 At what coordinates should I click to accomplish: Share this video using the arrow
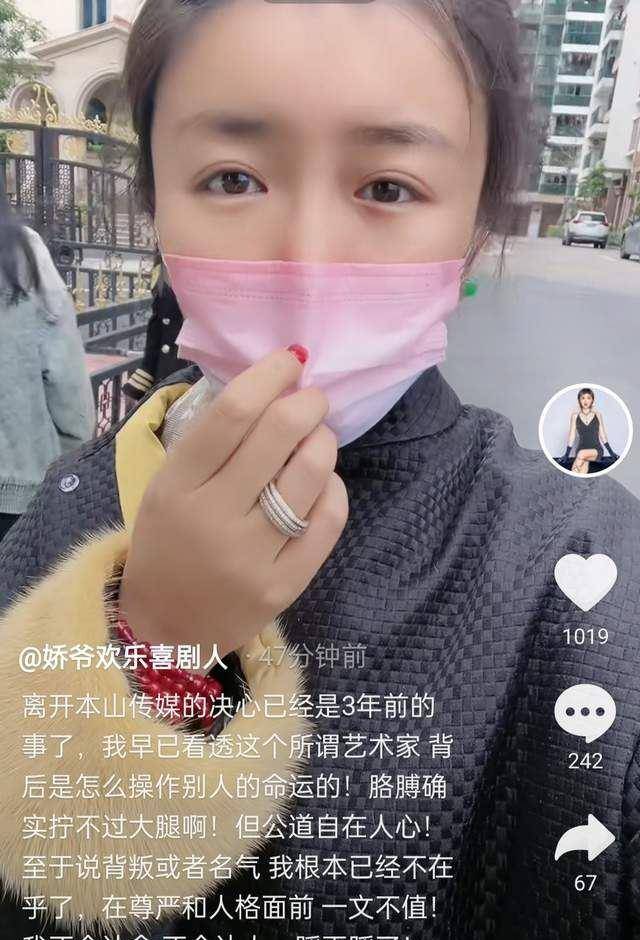coord(585,838)
